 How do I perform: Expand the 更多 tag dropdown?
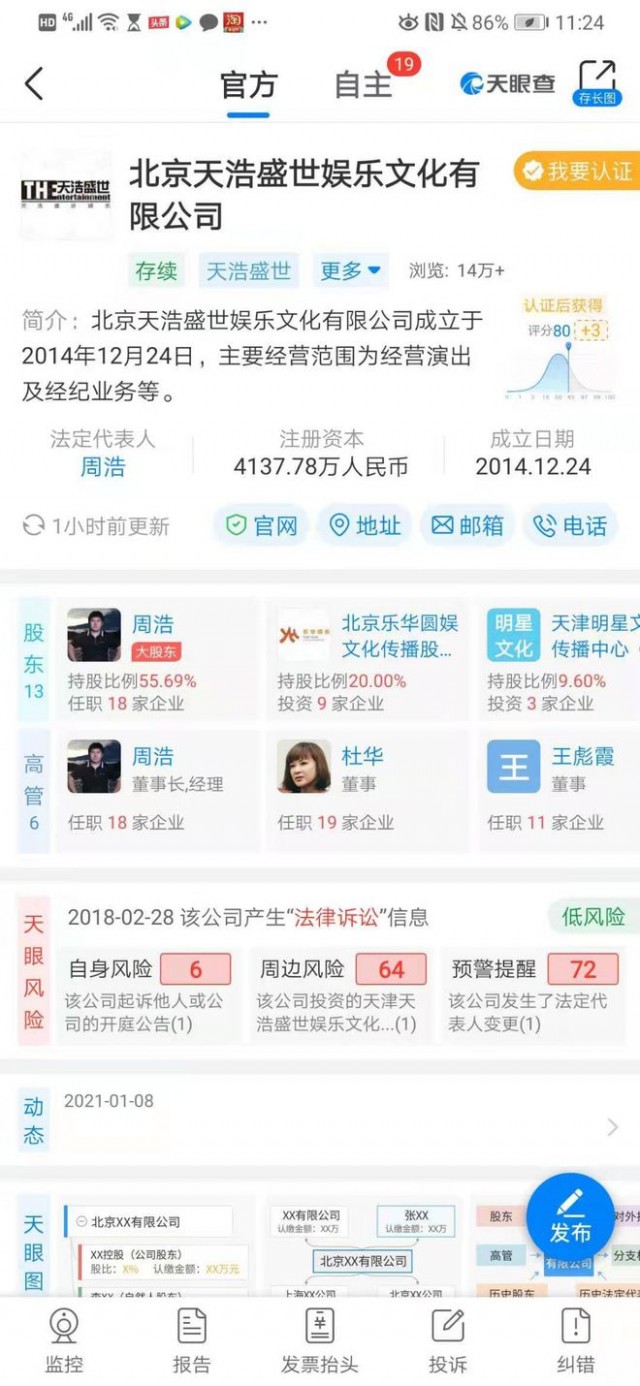pos(350,270)
